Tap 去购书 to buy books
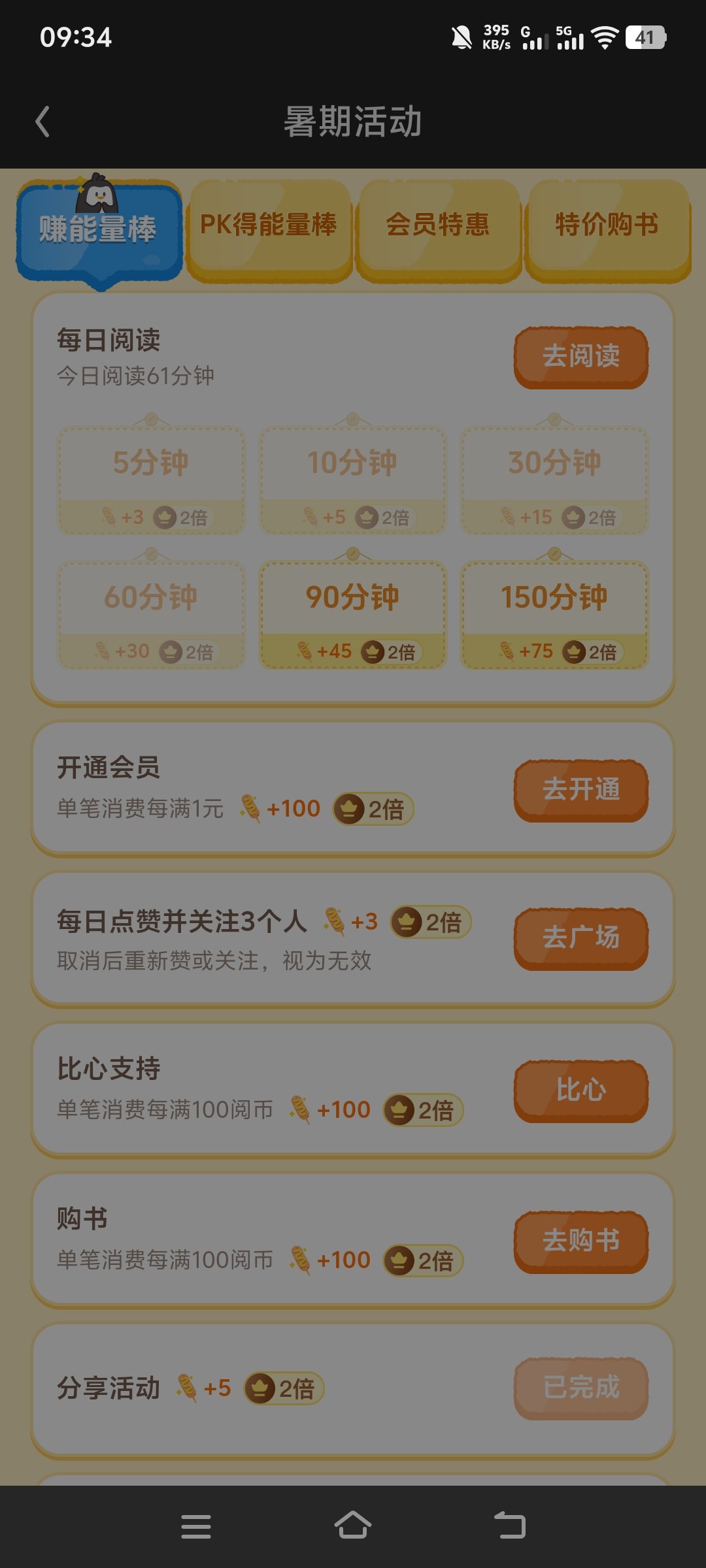 [x=581, y=1241]
